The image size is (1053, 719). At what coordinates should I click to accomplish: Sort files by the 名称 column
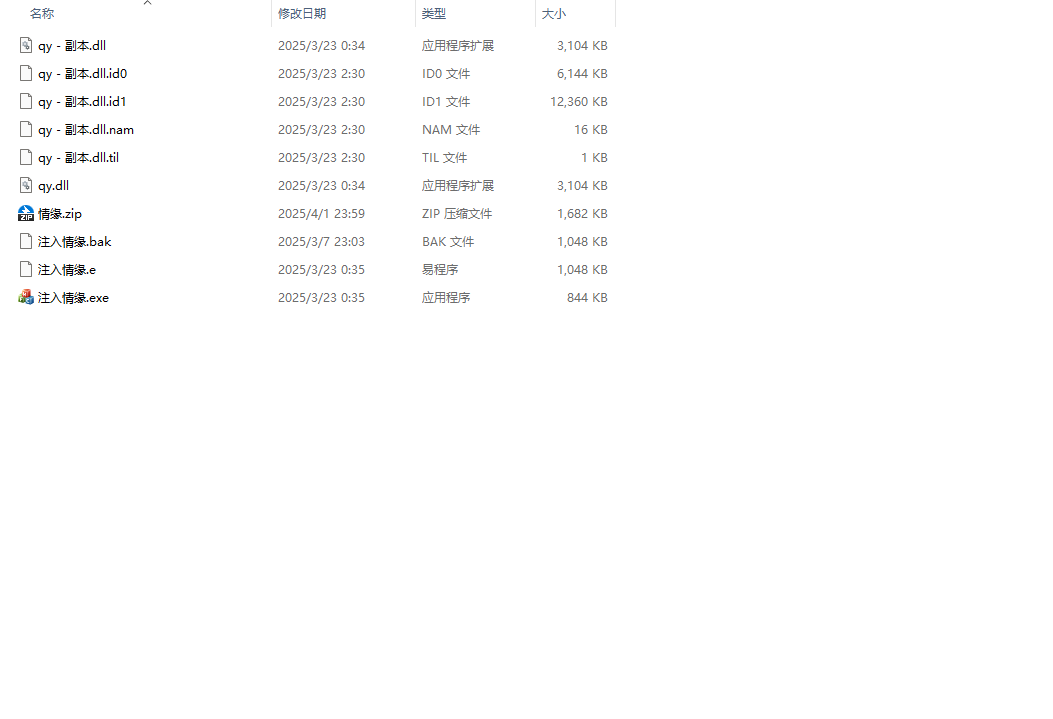(x=42, y=14)
